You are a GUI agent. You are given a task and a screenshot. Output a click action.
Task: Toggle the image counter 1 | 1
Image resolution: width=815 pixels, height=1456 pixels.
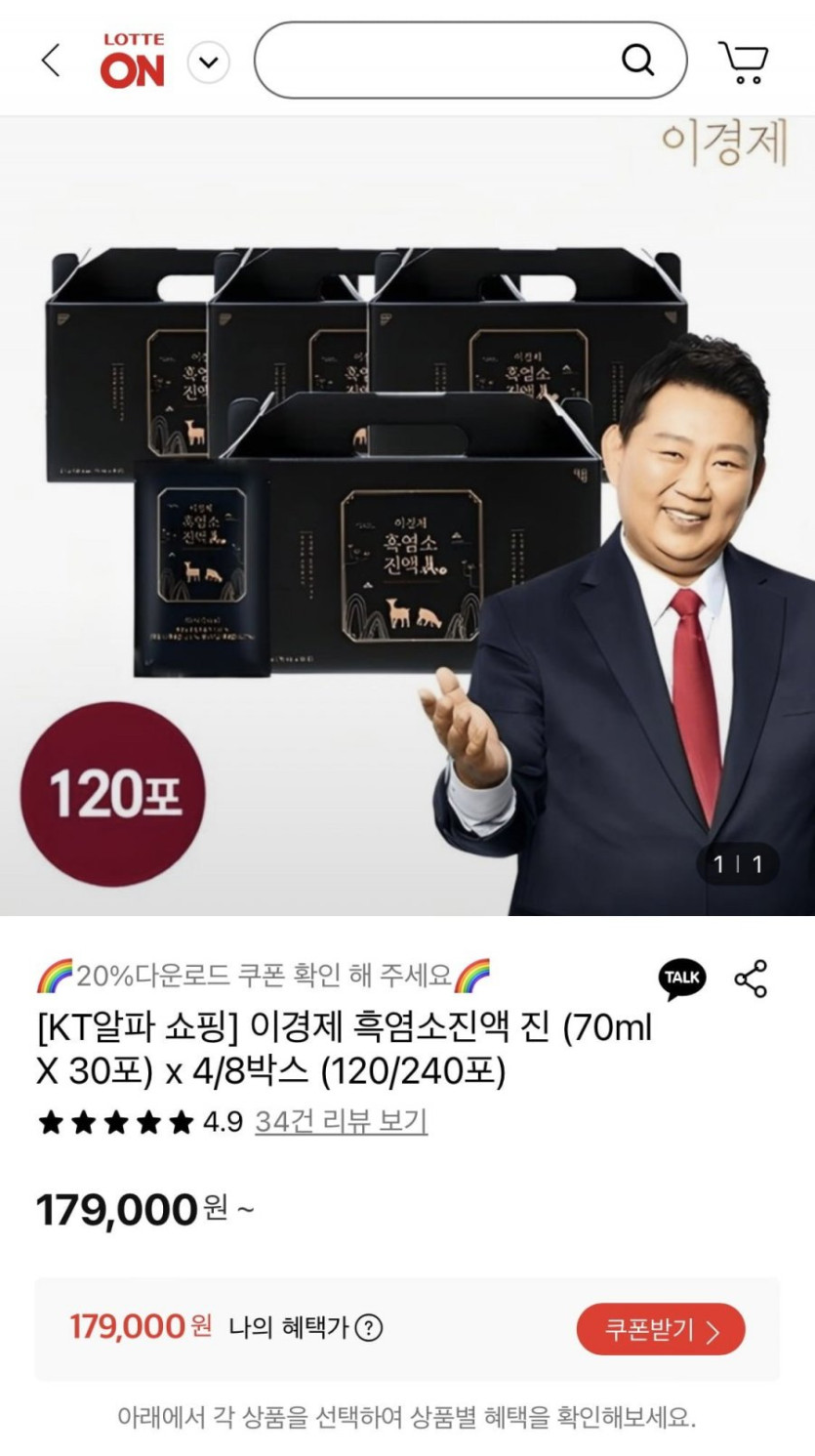(x=739, y=864)
